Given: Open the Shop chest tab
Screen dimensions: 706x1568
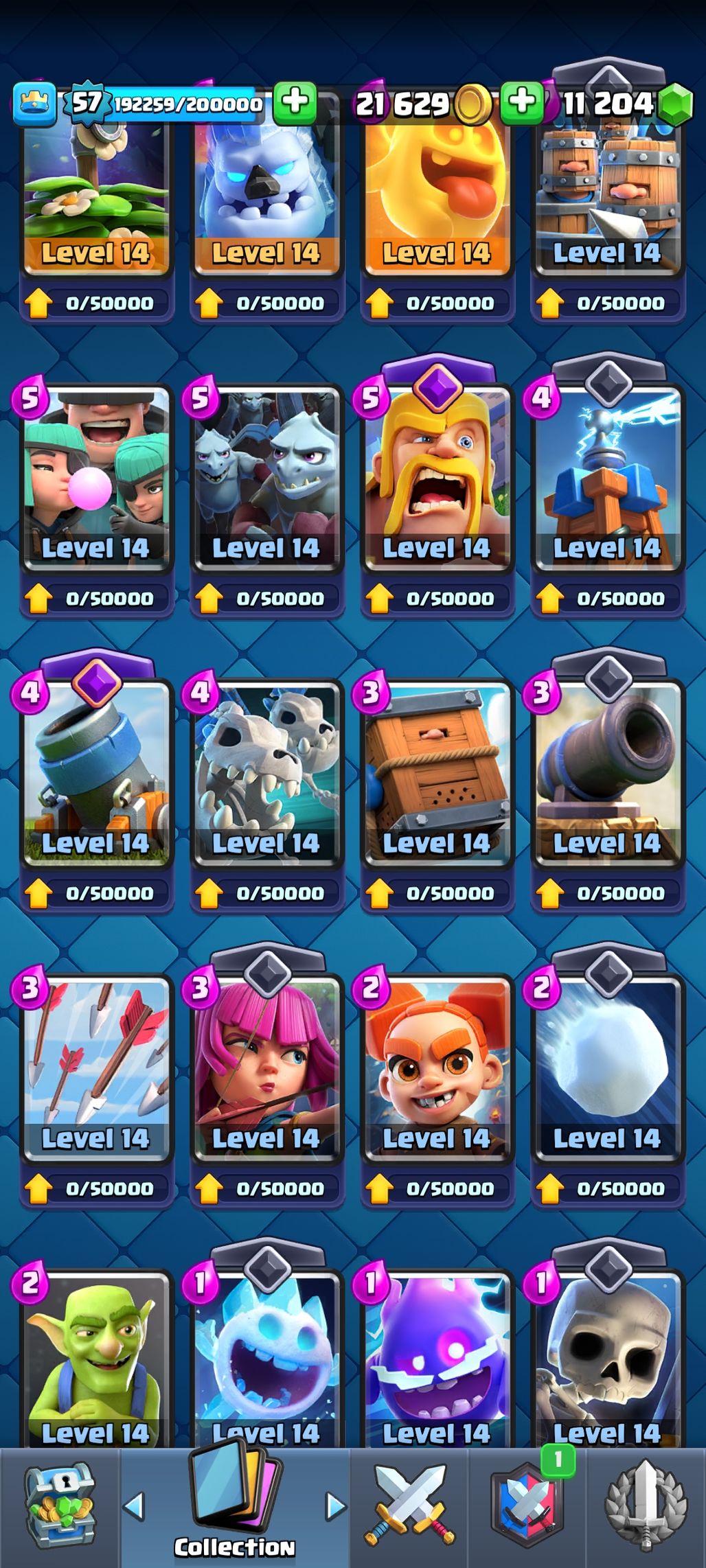Looking at the screenshot, I should 60,1508.
